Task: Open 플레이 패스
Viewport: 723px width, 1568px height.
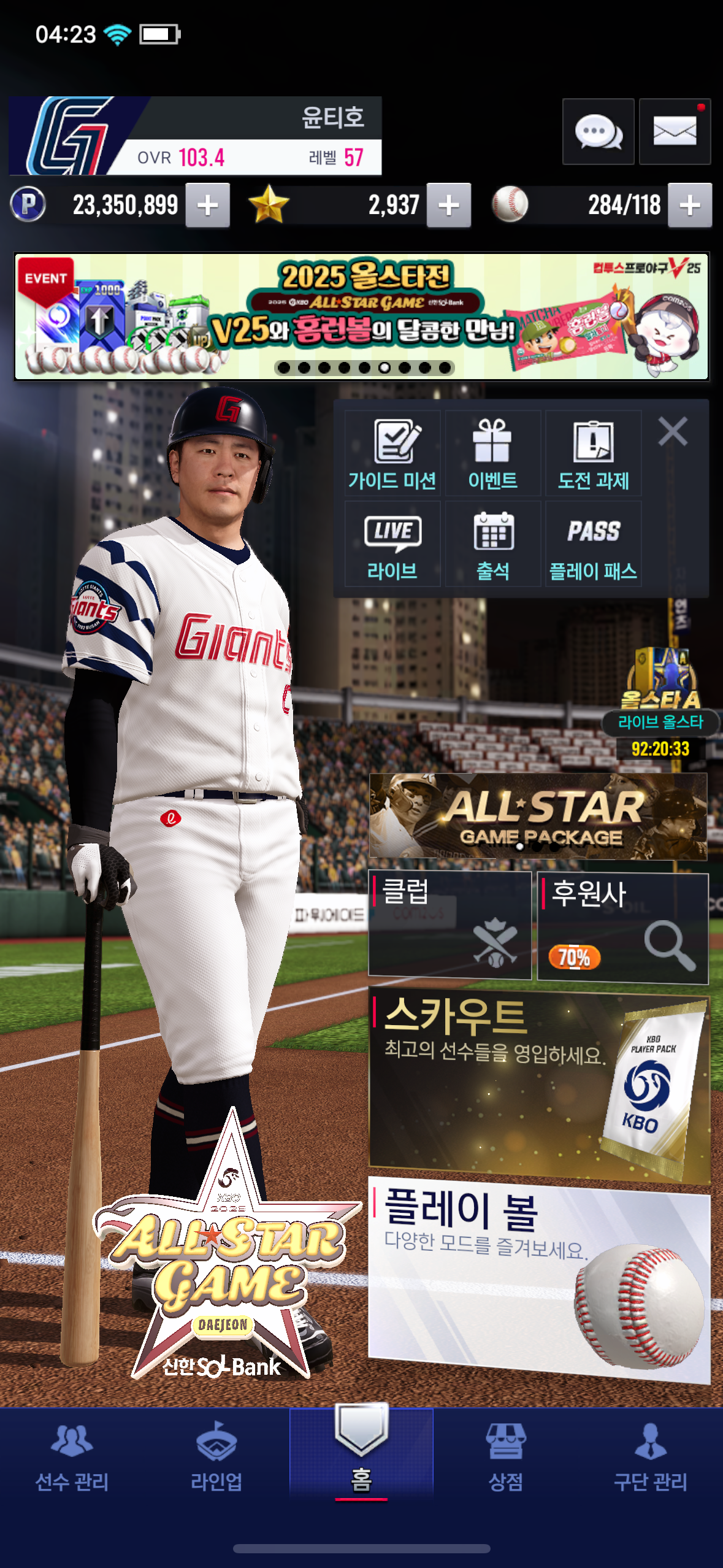Action: click(593, 544)
